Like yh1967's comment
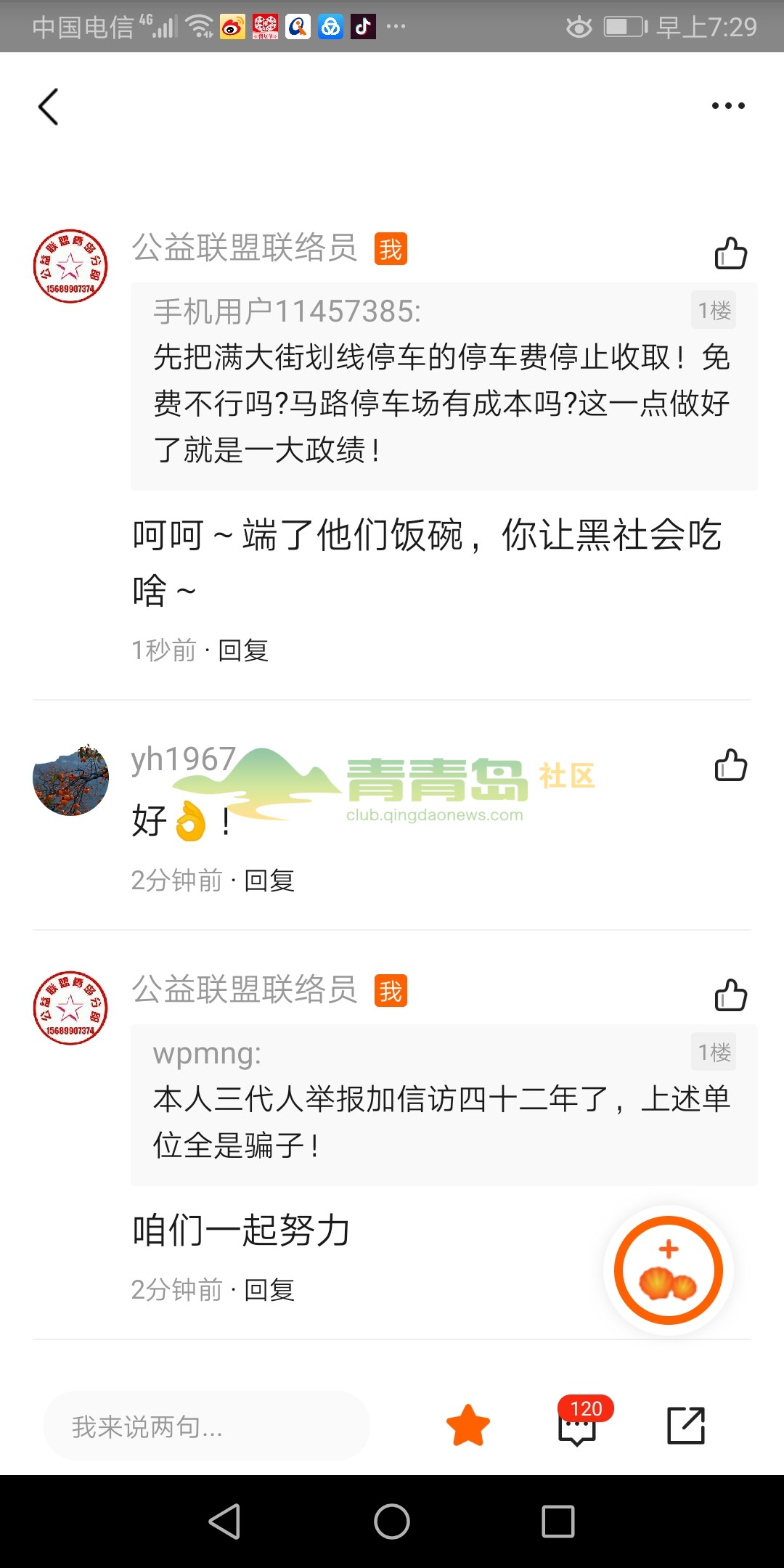 click(730, 765)
